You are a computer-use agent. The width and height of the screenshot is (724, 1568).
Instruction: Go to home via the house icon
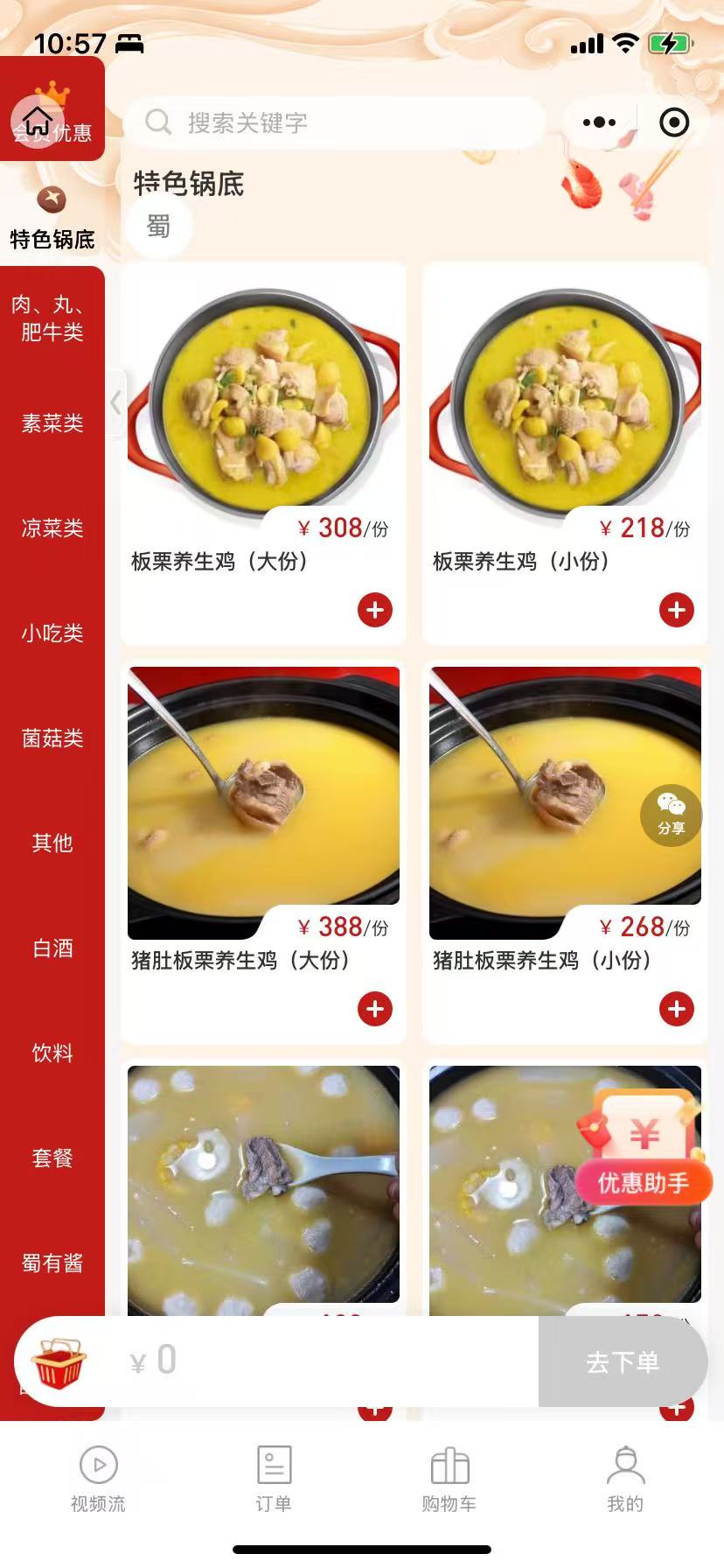tap(38, 121)
